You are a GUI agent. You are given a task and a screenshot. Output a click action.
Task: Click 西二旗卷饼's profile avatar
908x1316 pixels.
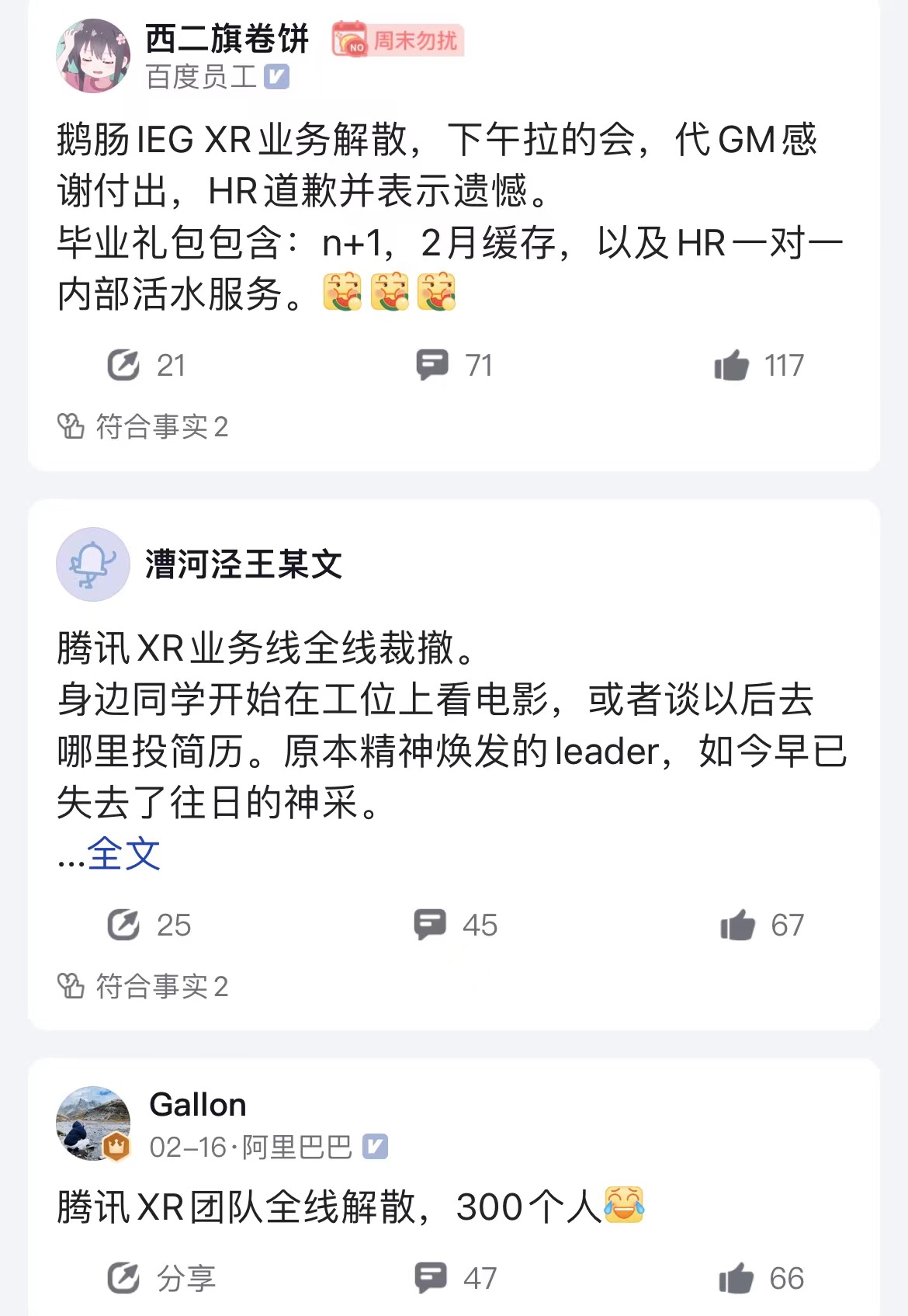pos(93,56)
